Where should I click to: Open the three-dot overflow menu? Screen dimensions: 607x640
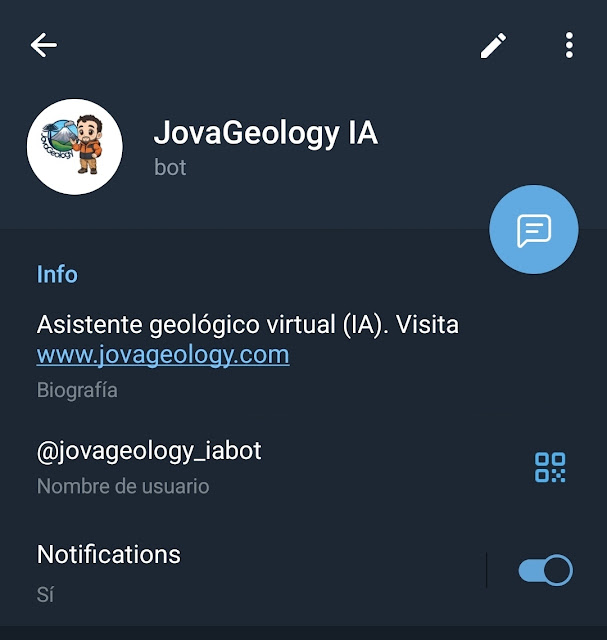tap(569, 45)
